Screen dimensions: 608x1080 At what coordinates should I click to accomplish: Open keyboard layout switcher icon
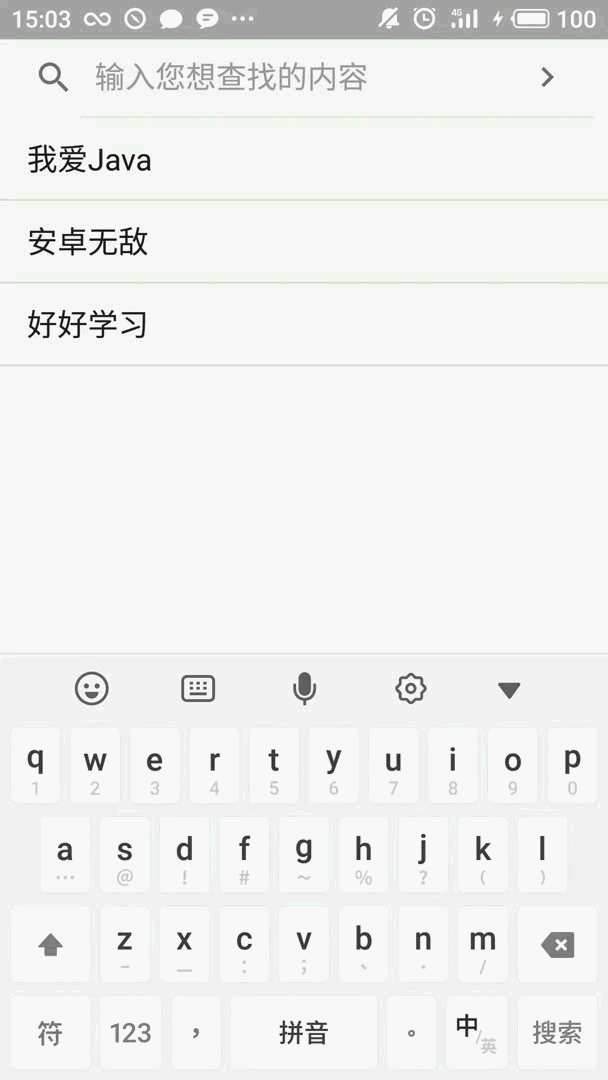click(198, 688)
